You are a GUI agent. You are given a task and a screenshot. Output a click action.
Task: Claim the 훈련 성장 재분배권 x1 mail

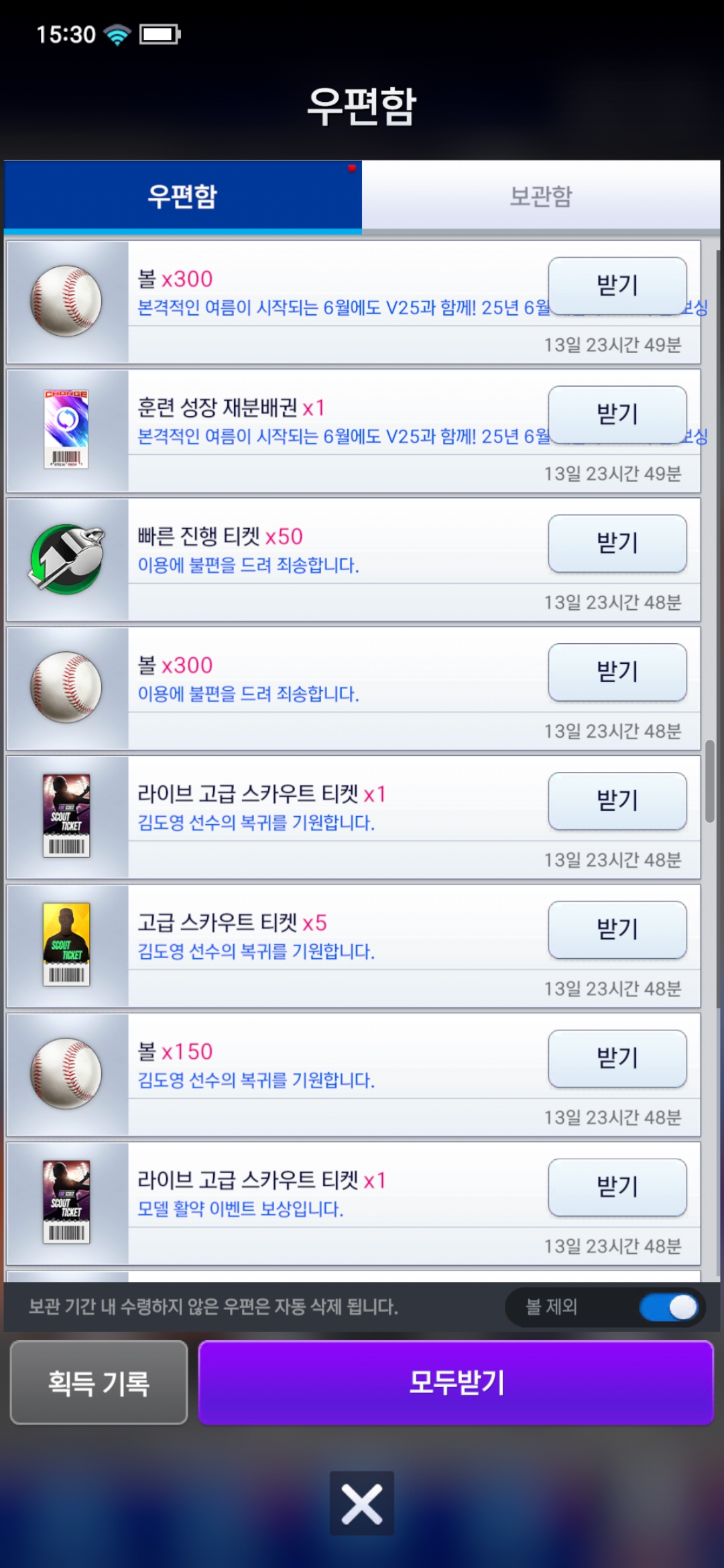617,414
